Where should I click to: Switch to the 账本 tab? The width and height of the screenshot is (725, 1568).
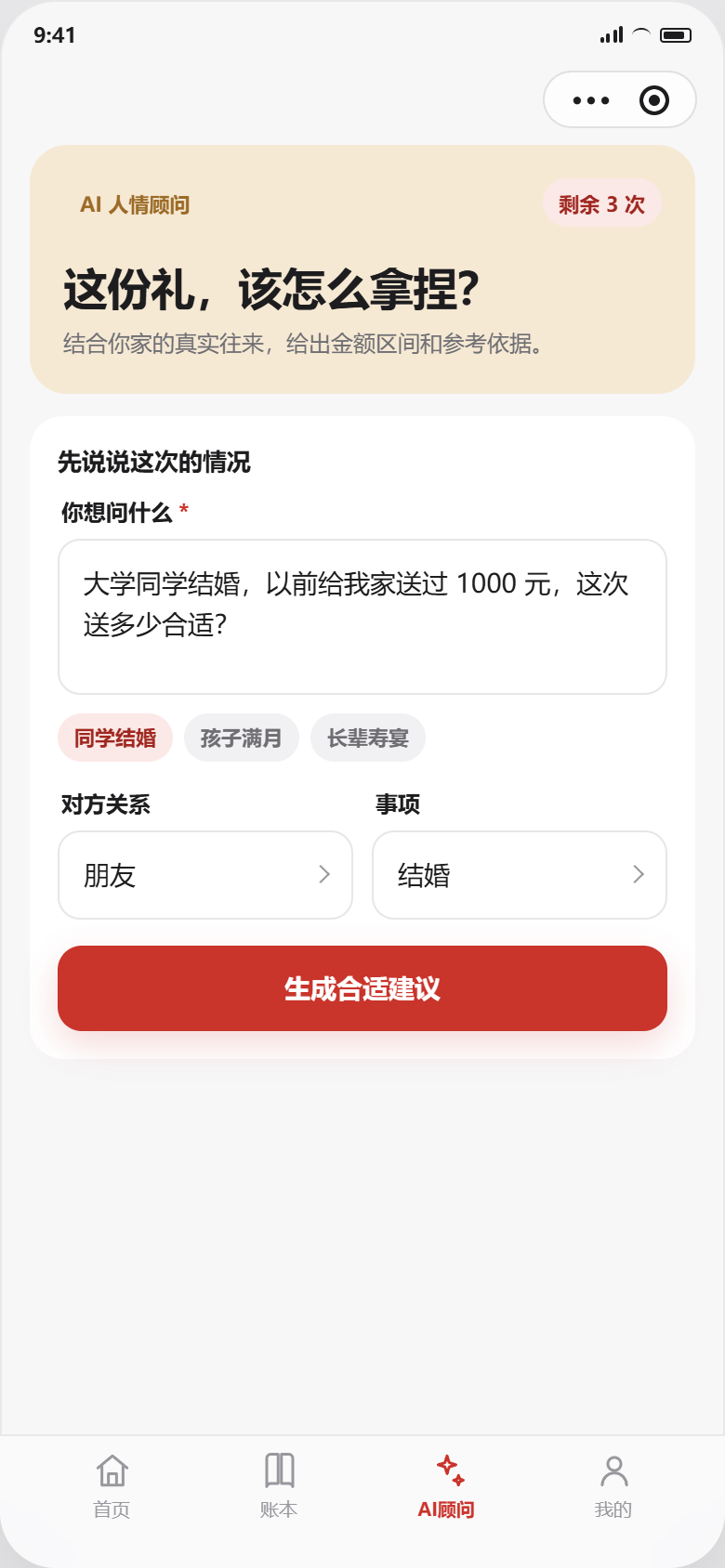click(279, 1486)
